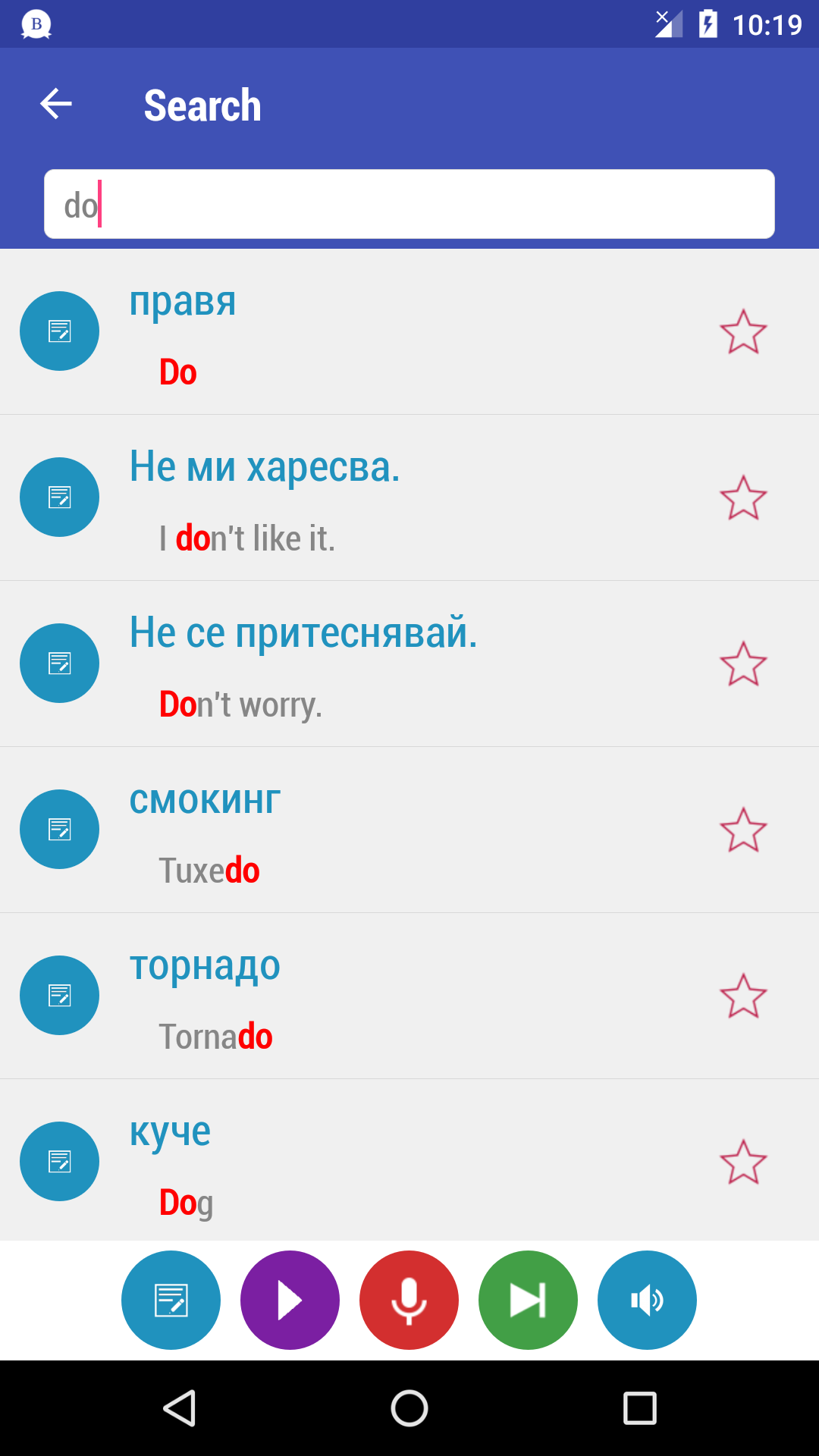Return to the Android home screen

pos(409,1409)
